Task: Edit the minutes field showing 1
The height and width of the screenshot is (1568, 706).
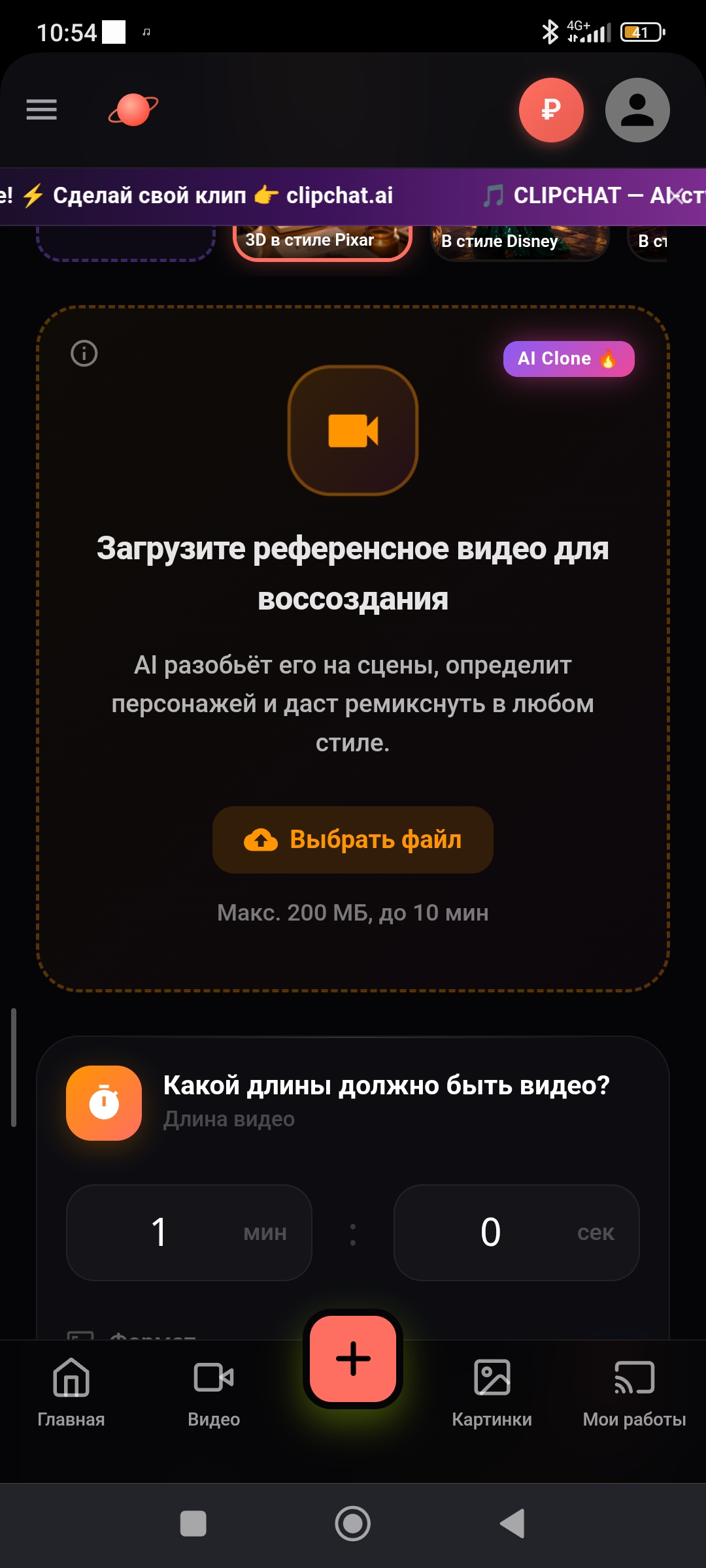Action: coord(189,1233)
